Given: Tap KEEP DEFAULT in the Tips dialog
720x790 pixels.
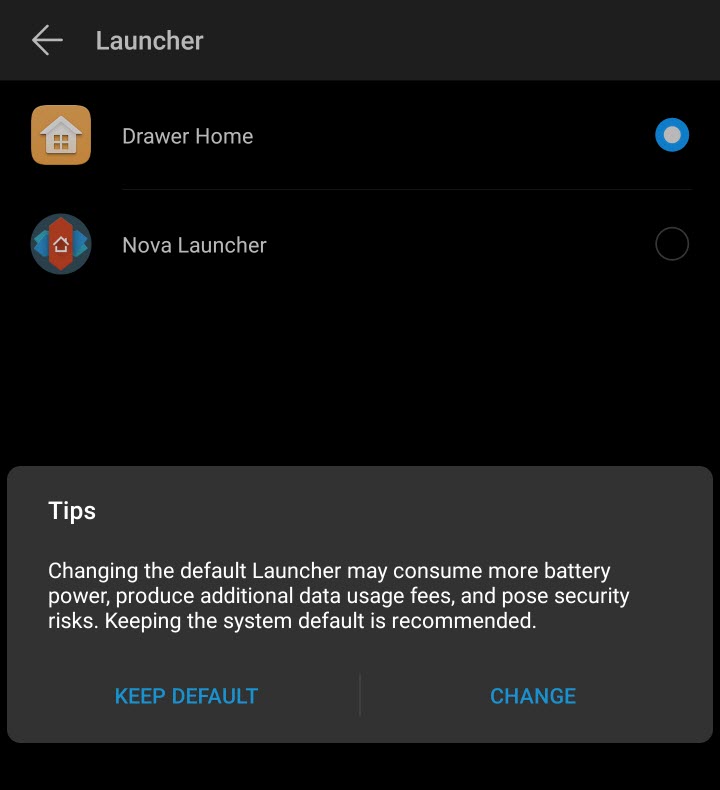Looking at the screenshot, I should click(186, 696).
